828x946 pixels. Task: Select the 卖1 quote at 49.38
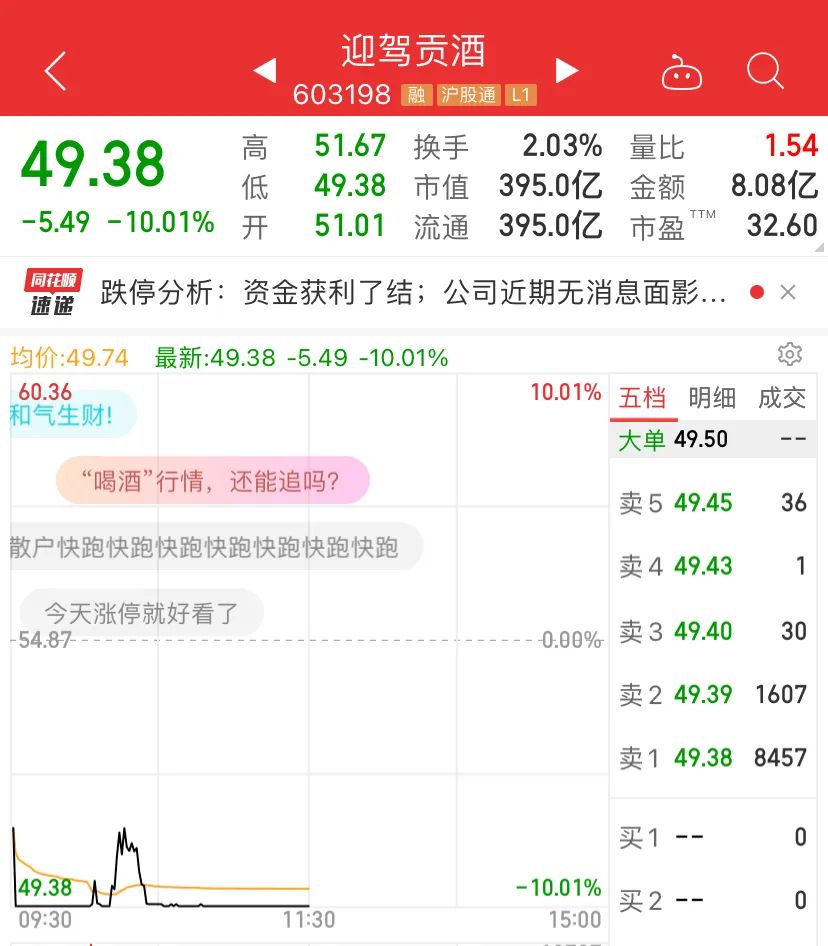click(712, 758)
